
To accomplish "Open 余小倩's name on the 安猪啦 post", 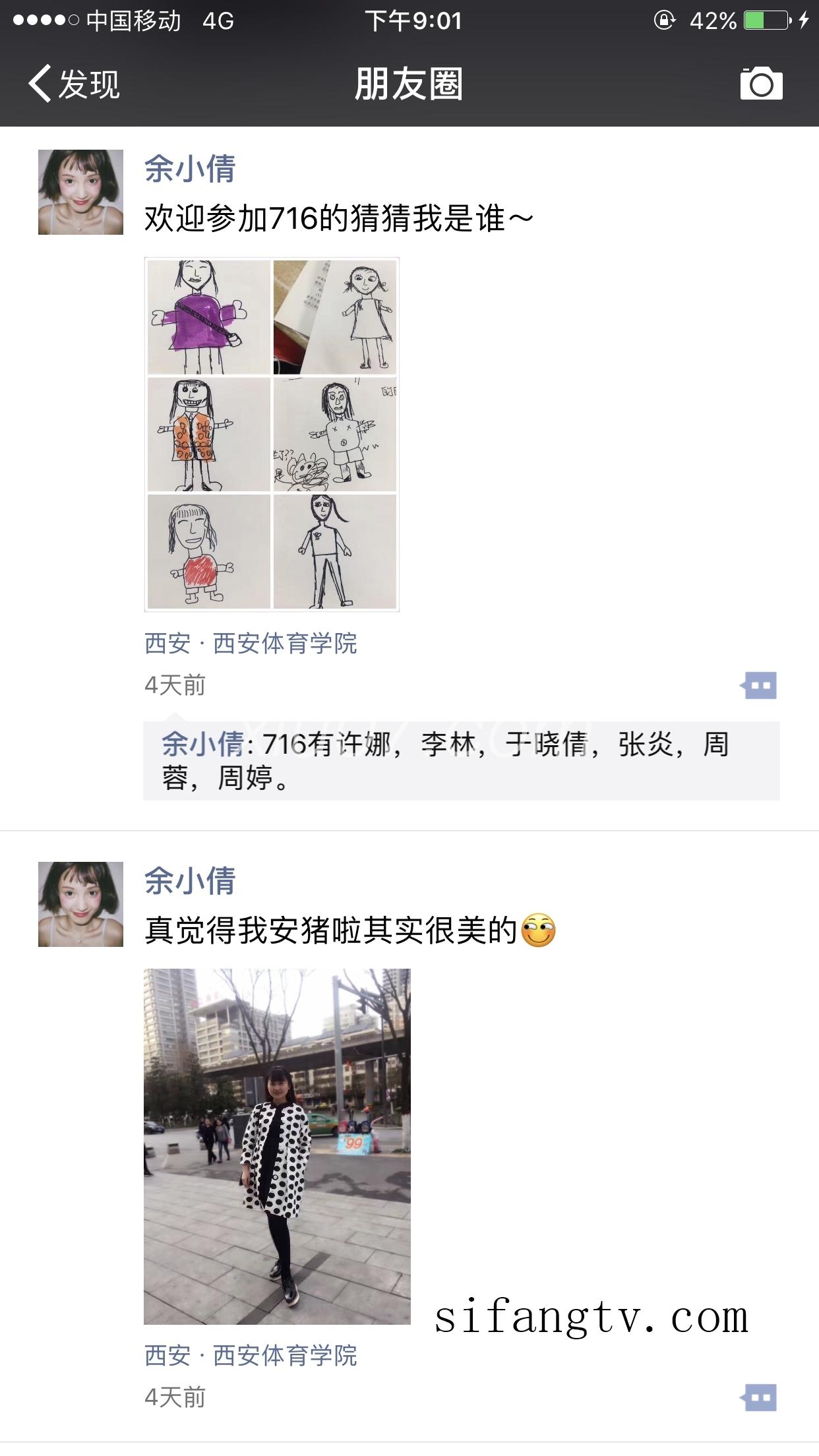I will 190,881.
